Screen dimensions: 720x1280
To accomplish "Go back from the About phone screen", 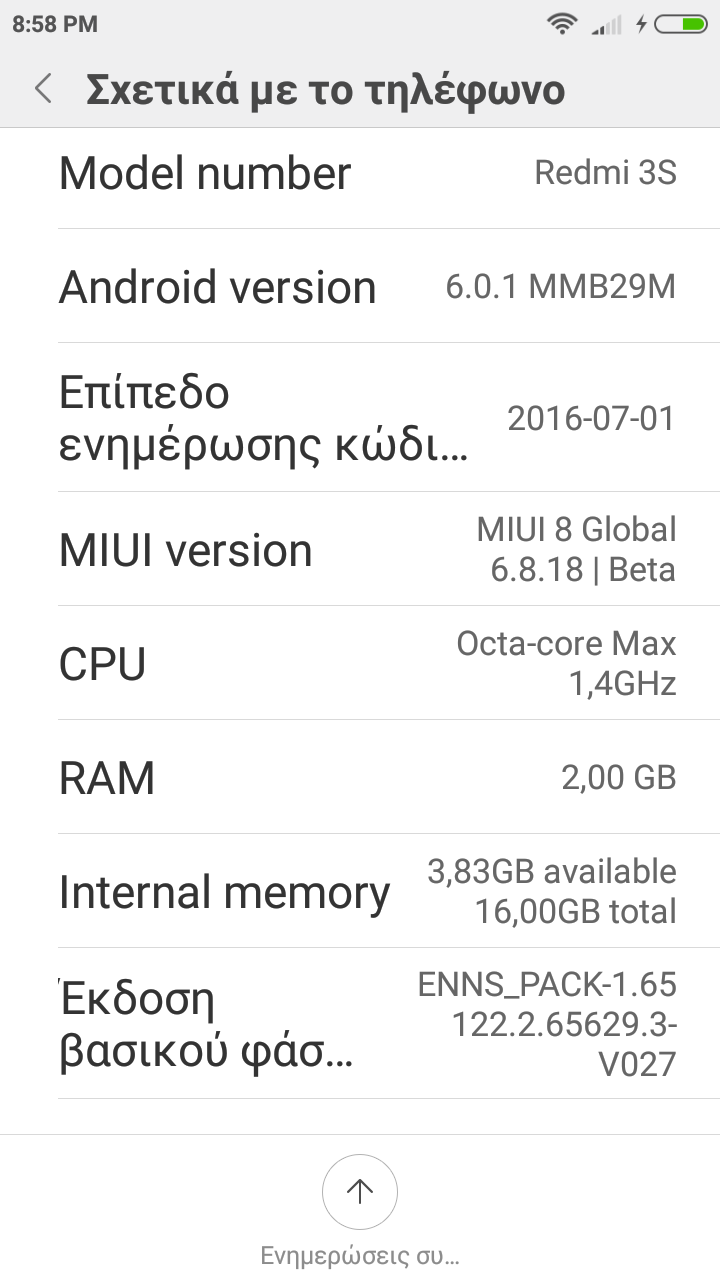I will pos(43,89).
